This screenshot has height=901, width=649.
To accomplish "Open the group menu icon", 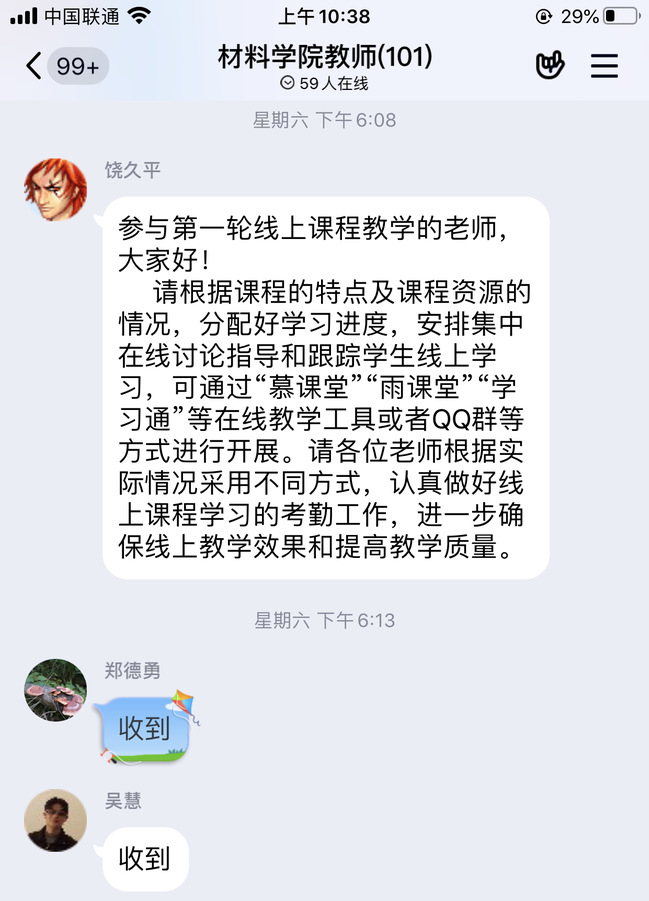I will pyautogui.click(x=604, y=66).
